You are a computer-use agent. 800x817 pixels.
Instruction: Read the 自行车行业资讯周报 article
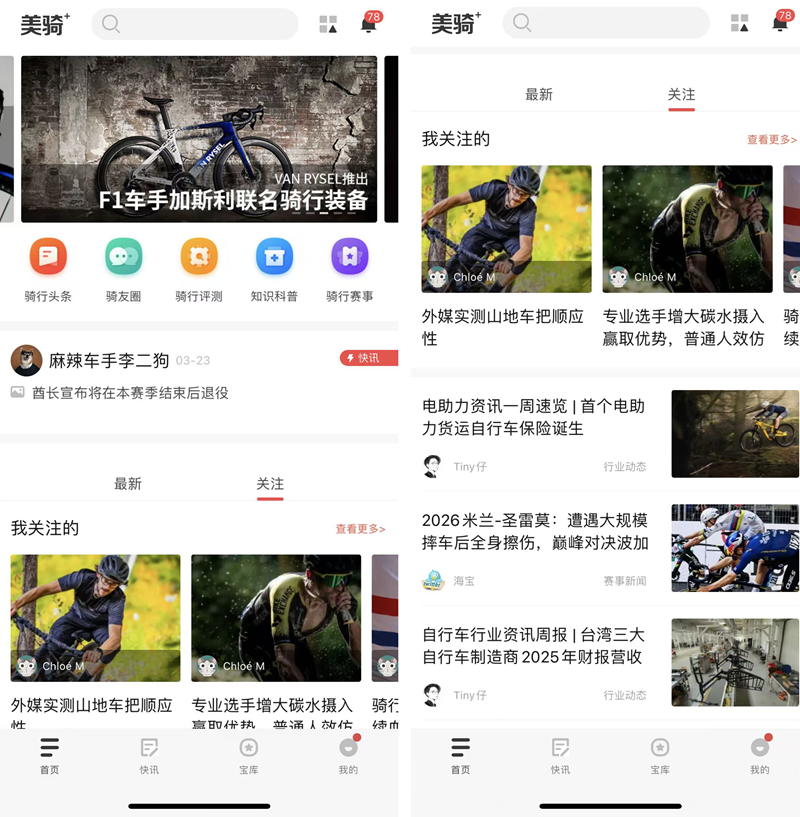pyautogui.click(x=533, y=646)
